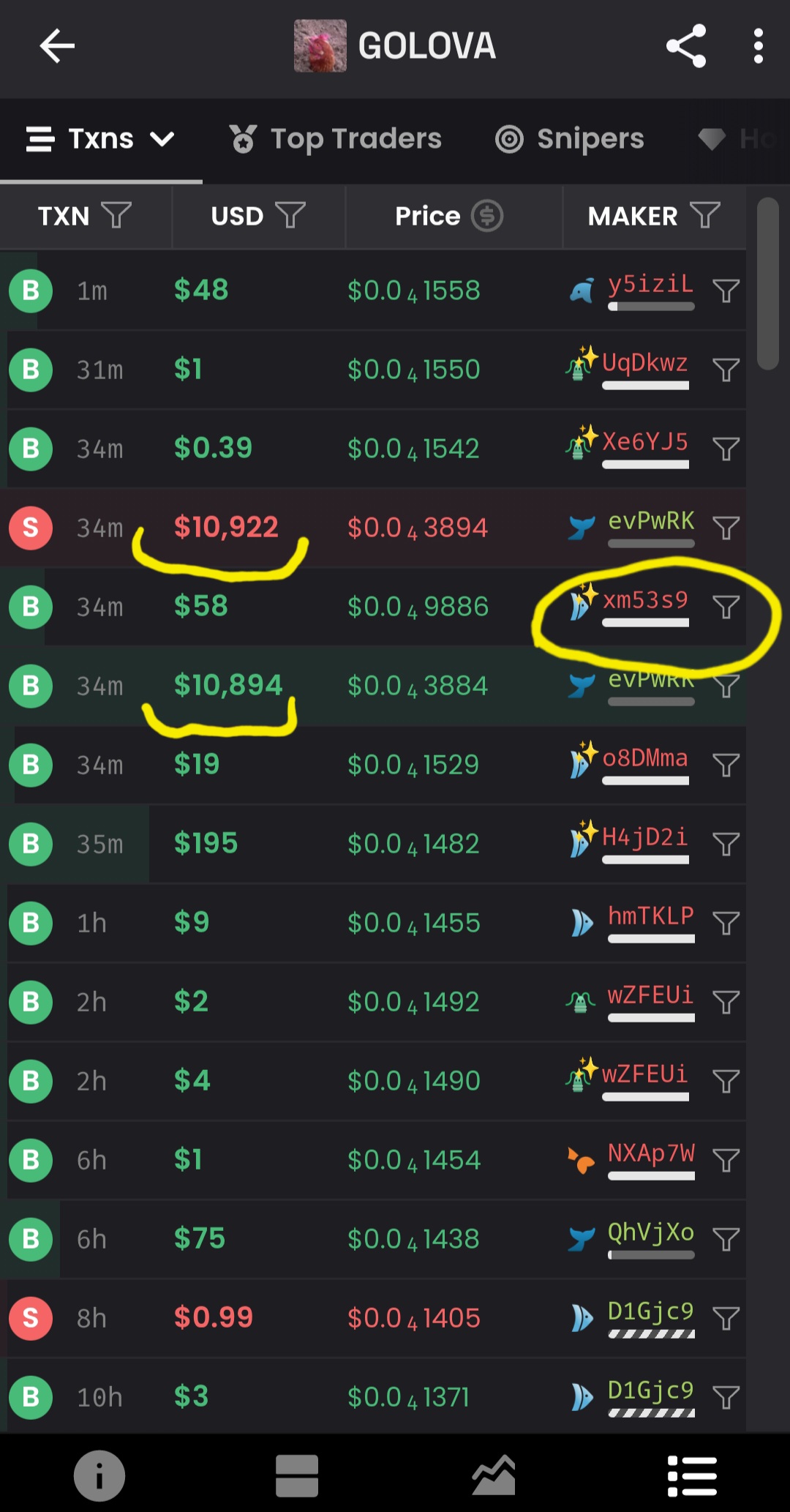
Task: Open the split chart and transactions view
Action: [x=297, y=1475]
